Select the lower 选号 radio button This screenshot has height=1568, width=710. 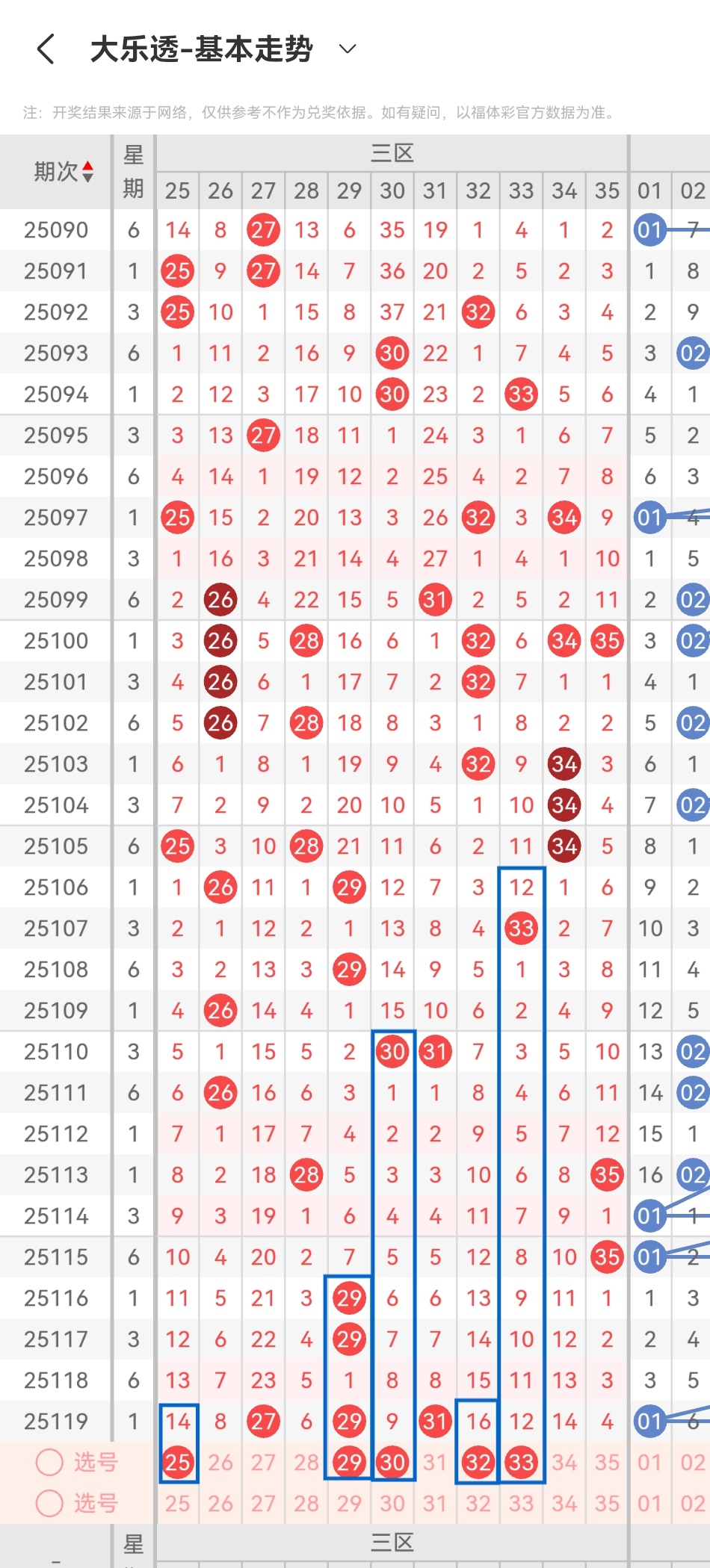(x=49, y=1503)
